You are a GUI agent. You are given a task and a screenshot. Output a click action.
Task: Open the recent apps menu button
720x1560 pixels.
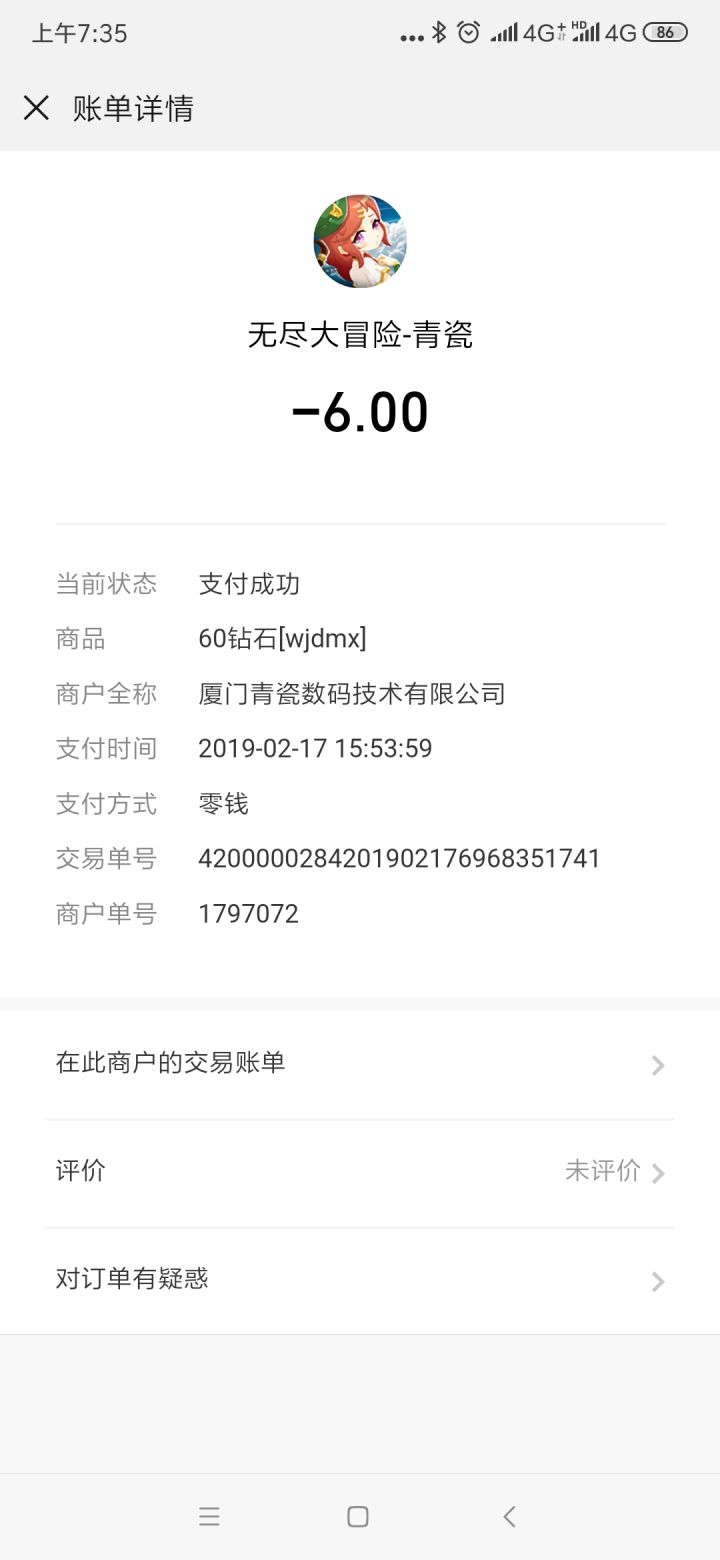point(209,1517)
